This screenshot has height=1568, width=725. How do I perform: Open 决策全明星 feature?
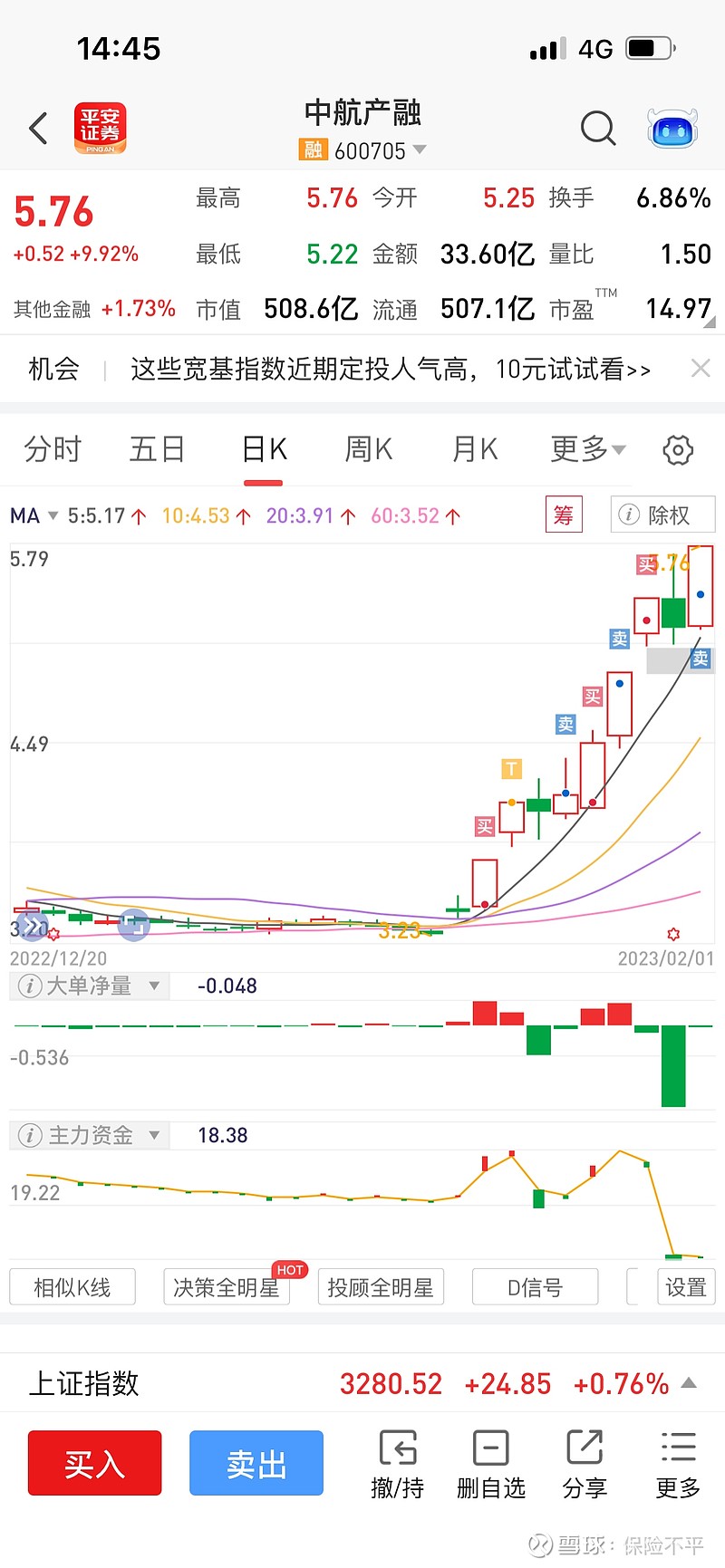click(x=227, y=1287)
